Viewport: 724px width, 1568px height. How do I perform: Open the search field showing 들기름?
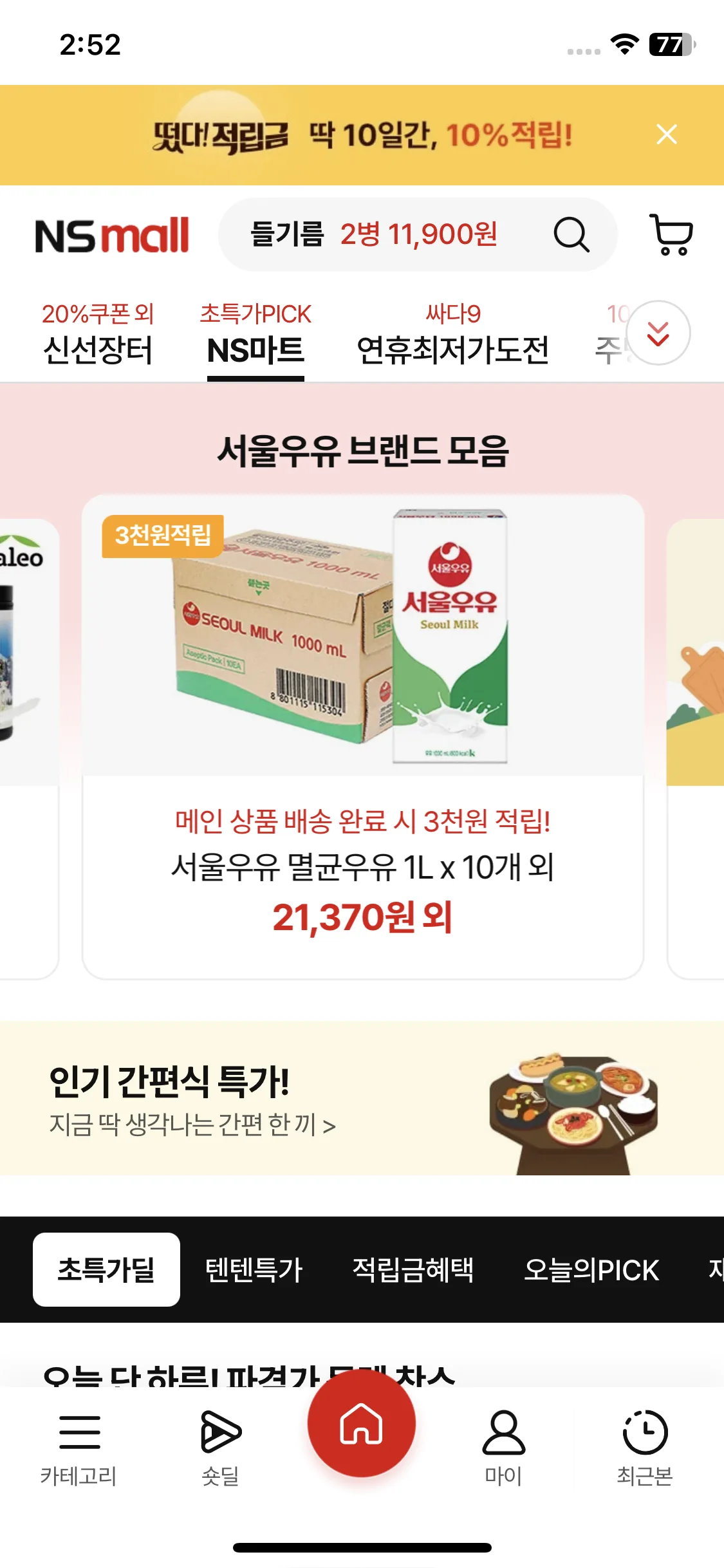386,234
